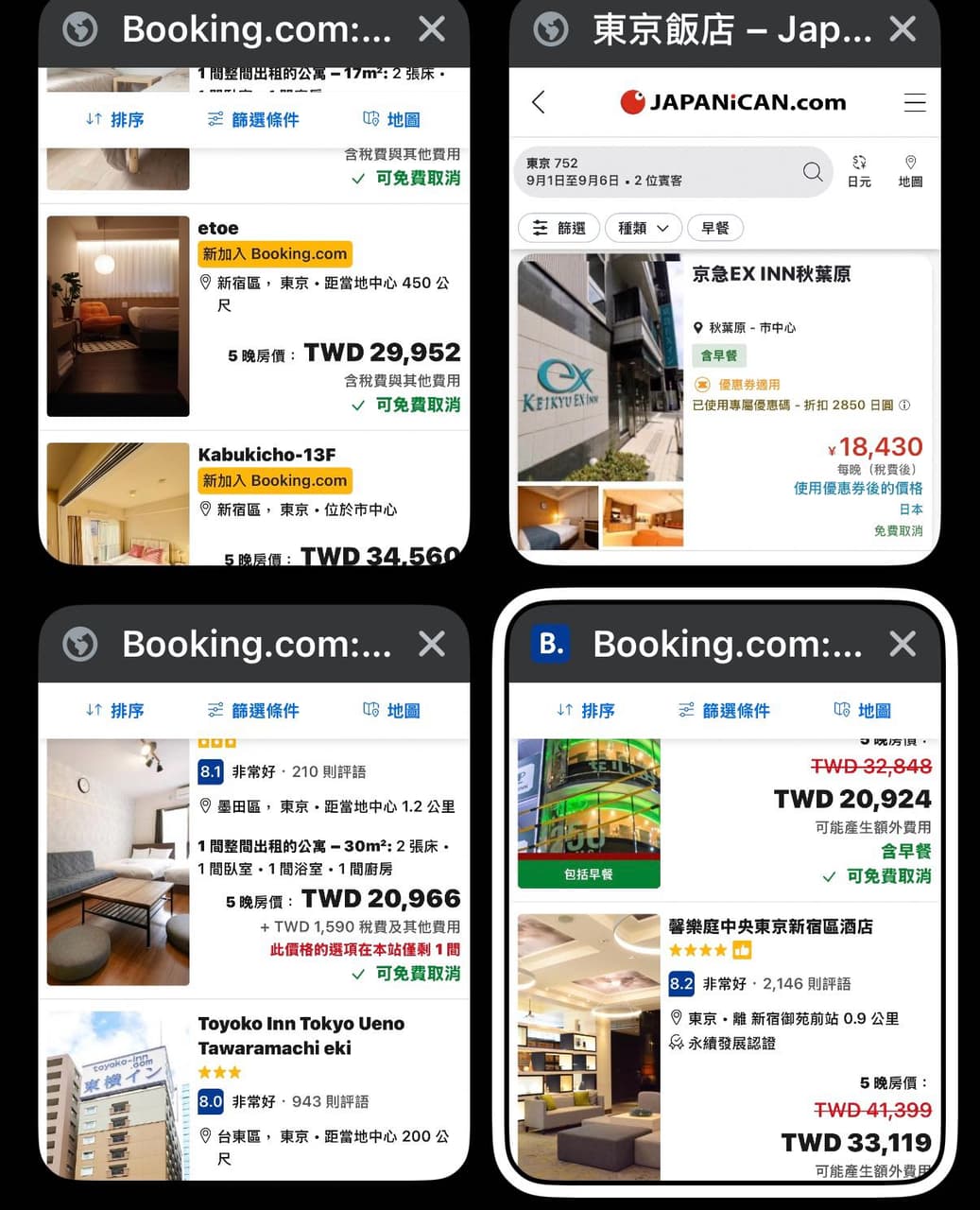Close the Booking.com tab showing etoe listing

pyautogui.click(x=432, y=29)
